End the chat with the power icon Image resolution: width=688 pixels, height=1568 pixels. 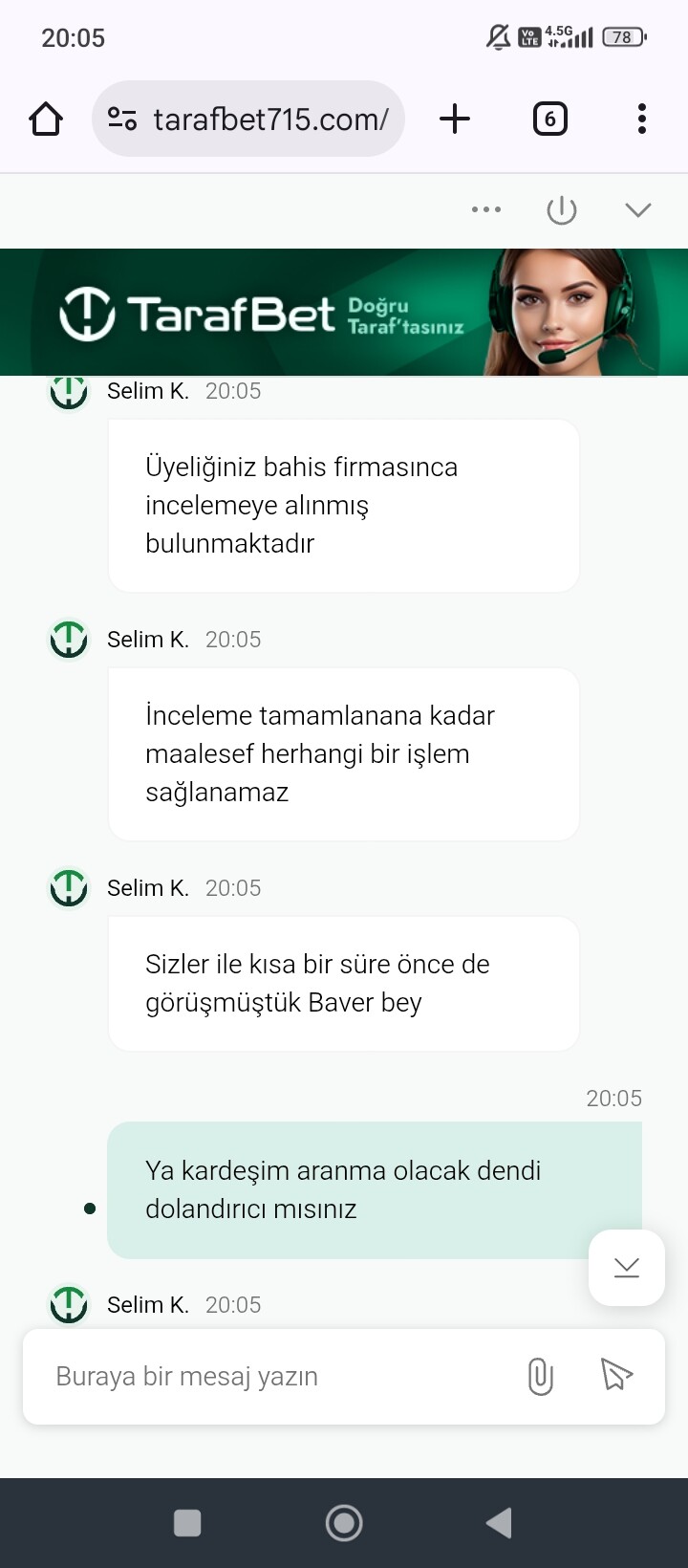pyautogui.click(x=562, y=209)
